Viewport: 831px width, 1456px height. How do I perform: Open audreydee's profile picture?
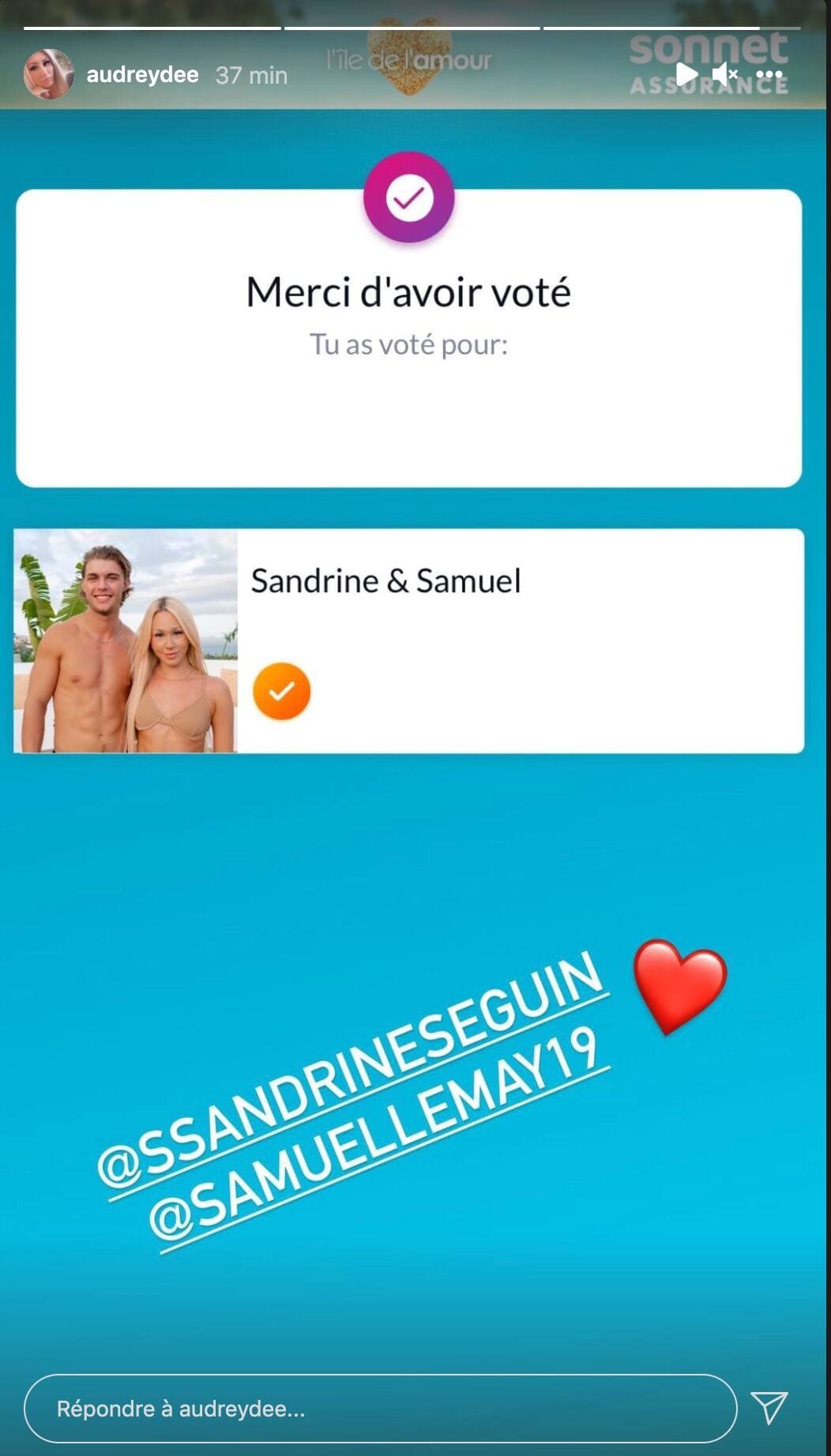(x=48, y=74)
